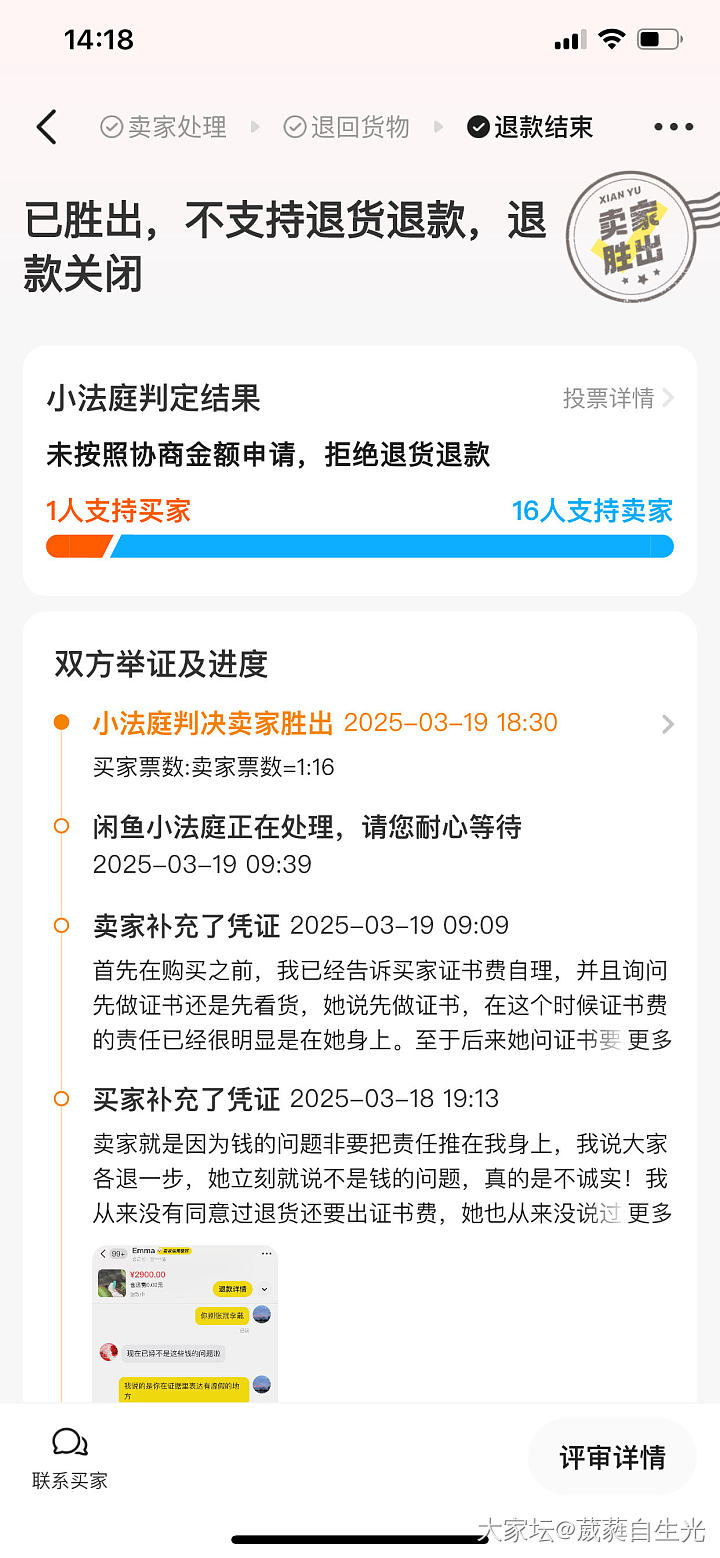Expand 更多 on the 19:13 seller evidence
Screen dimensions: 720x1558
click(x=649, y=1214)
